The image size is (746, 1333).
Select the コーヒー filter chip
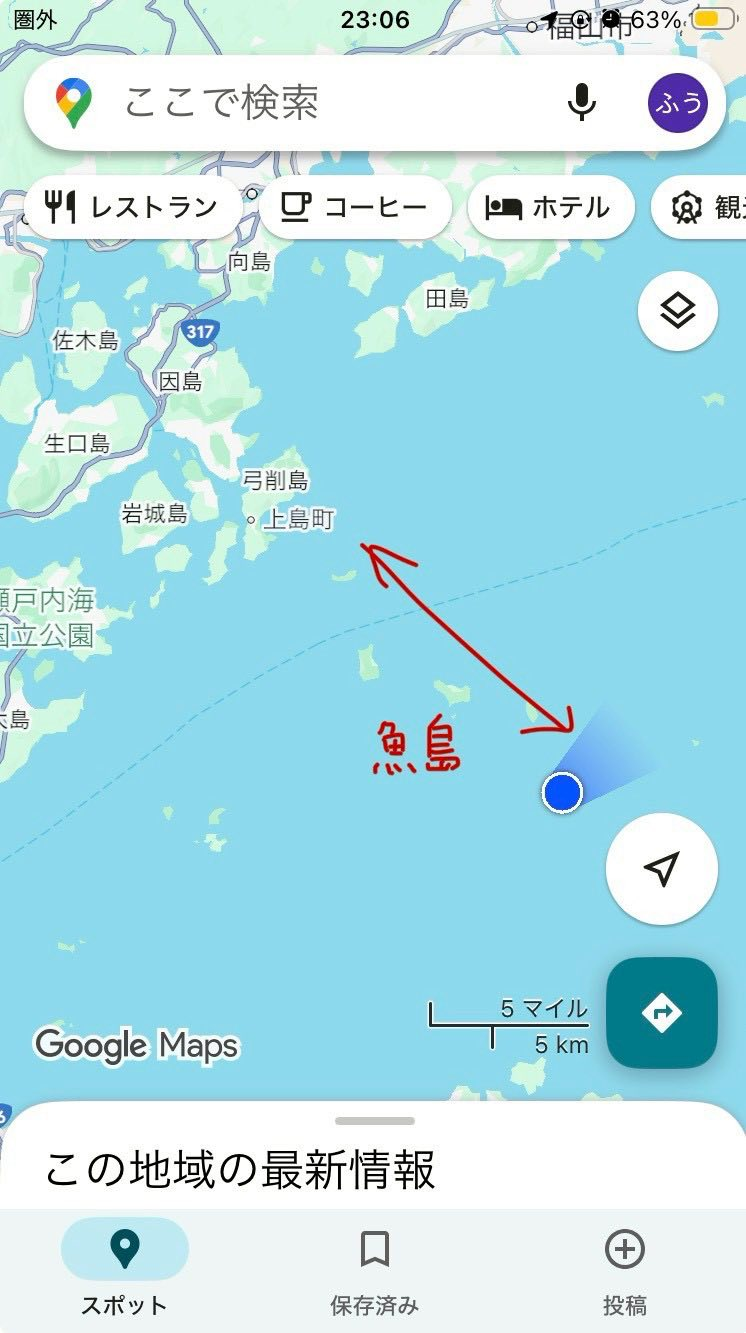click(355, 207)
